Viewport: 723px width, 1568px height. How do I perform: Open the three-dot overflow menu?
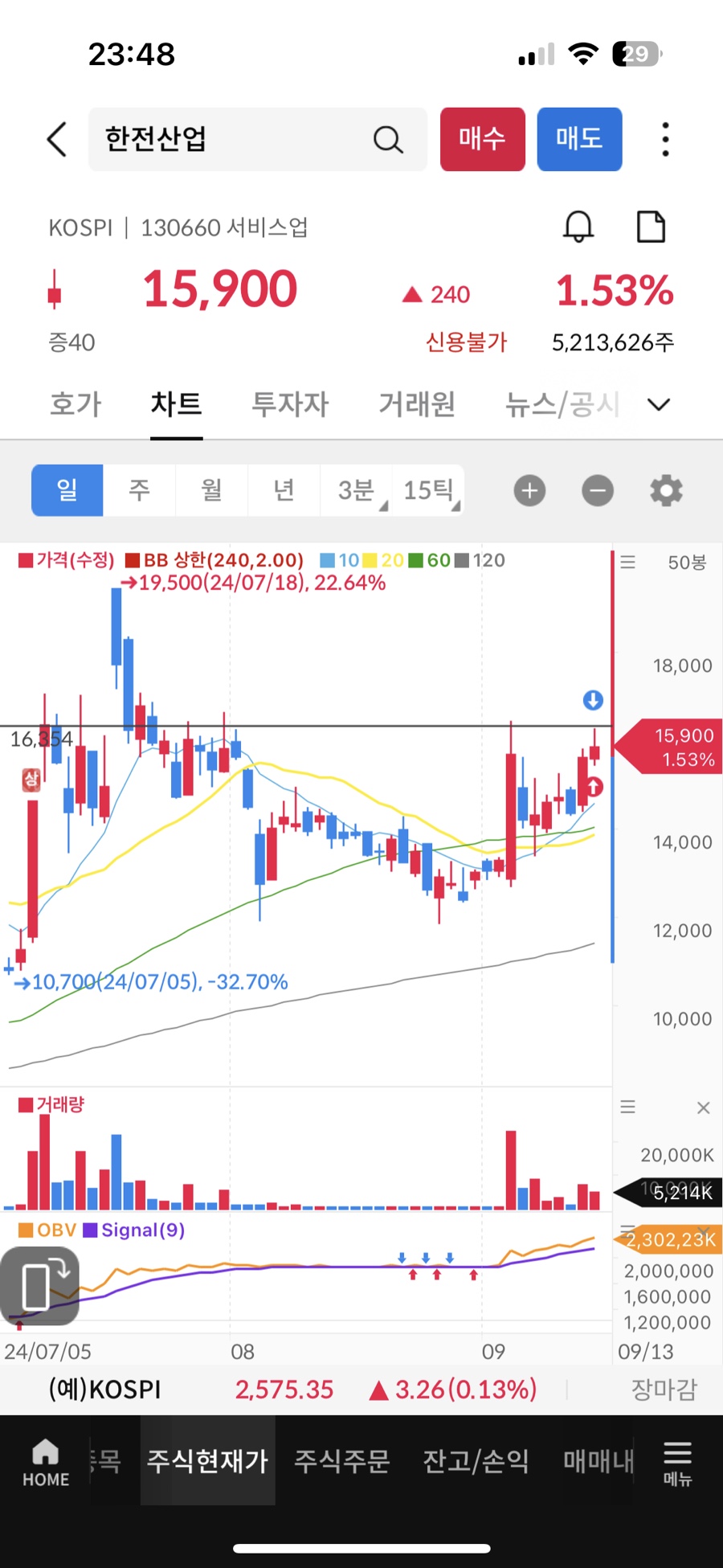point(665,139)
